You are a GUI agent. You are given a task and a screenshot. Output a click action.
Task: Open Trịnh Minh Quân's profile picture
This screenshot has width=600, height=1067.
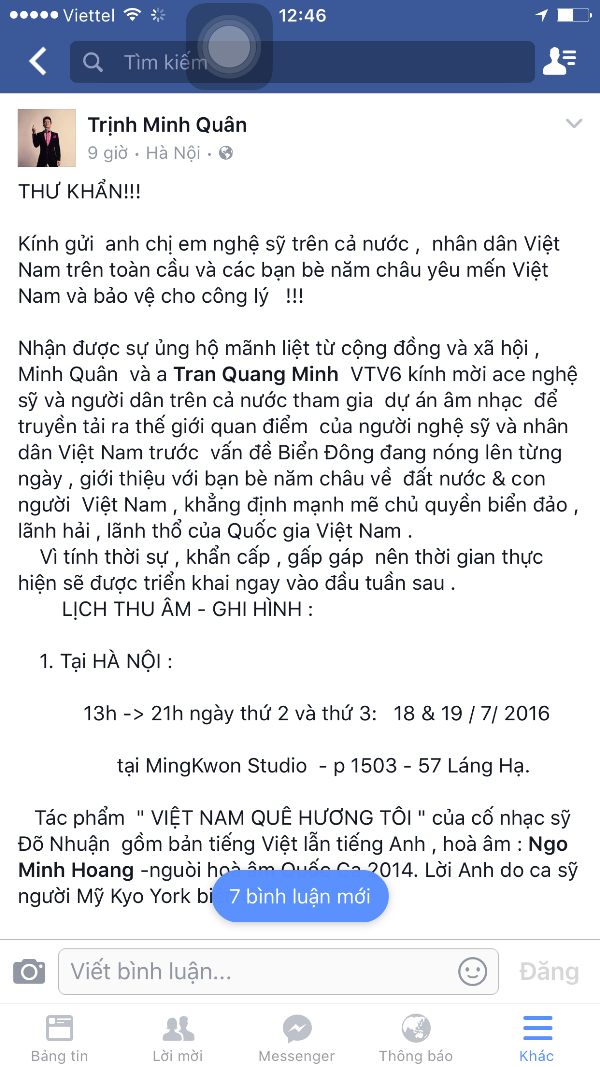(x=47, y=137)
